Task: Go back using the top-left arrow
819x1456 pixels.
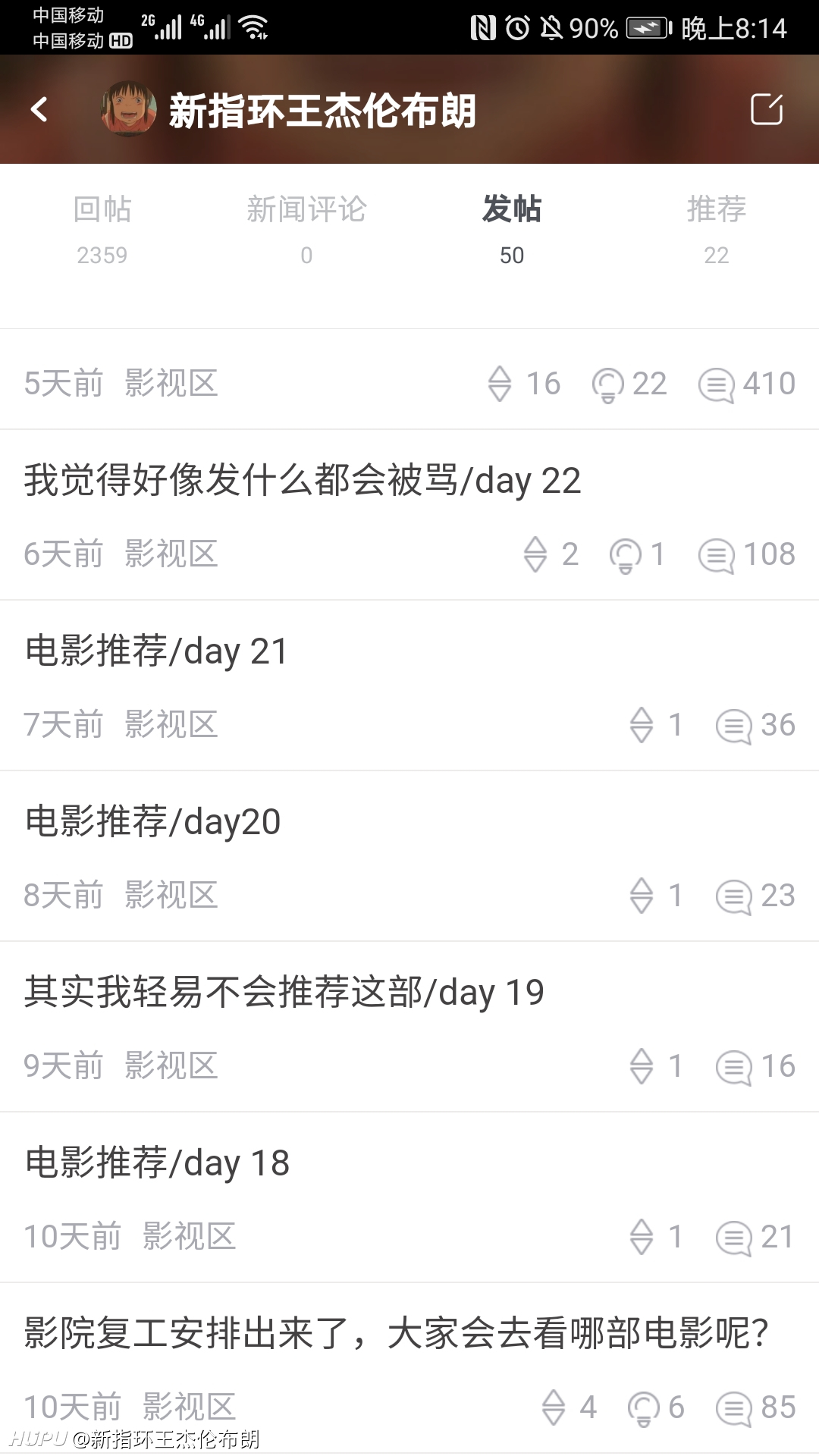Action: pos(39,110)
